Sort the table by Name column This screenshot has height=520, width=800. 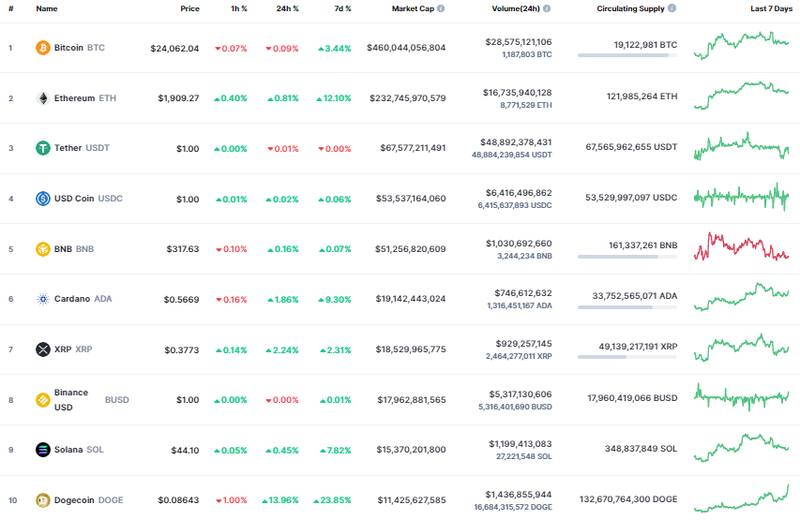tap(47, 8)
